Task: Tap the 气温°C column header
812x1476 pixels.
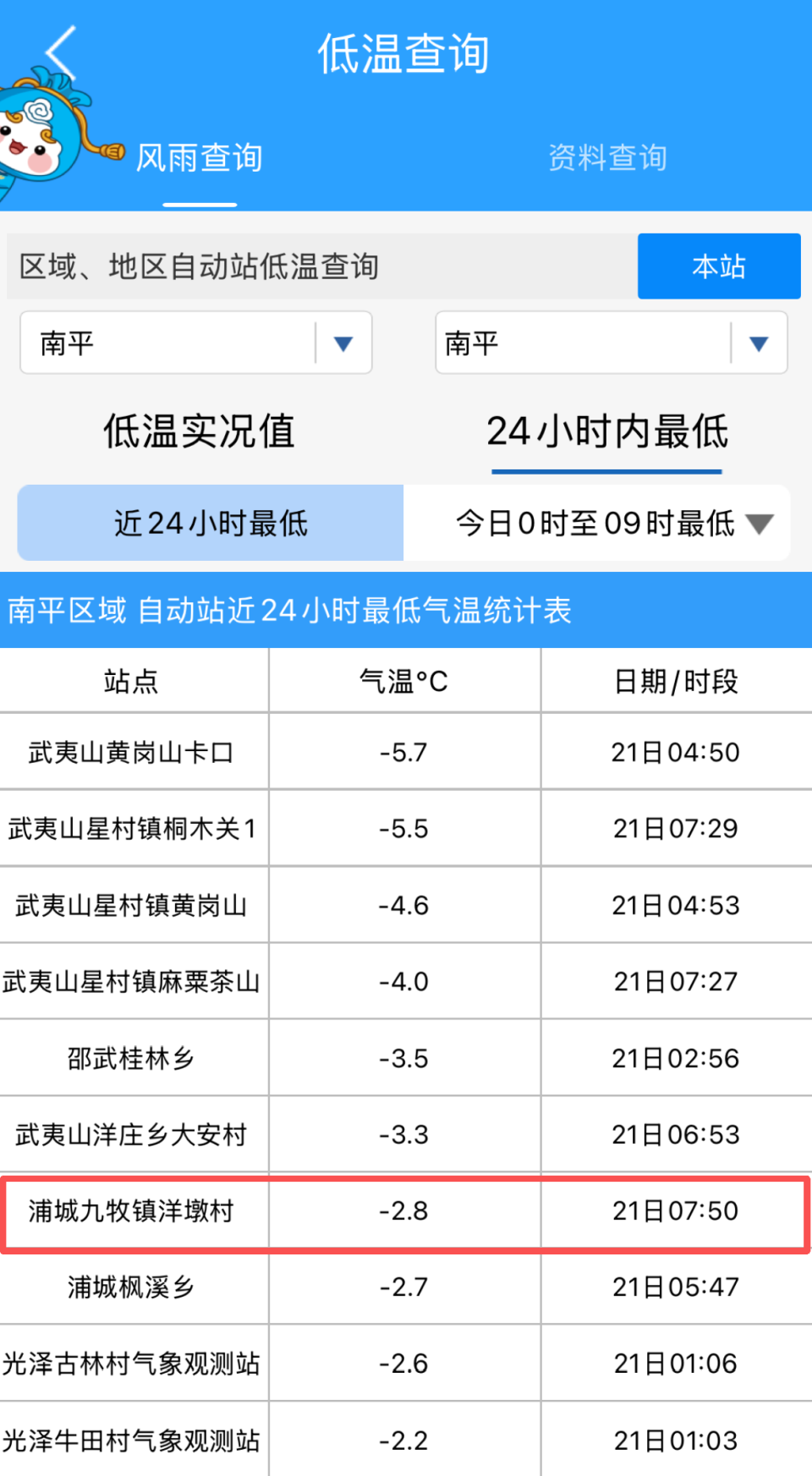Action: (403, 679)
